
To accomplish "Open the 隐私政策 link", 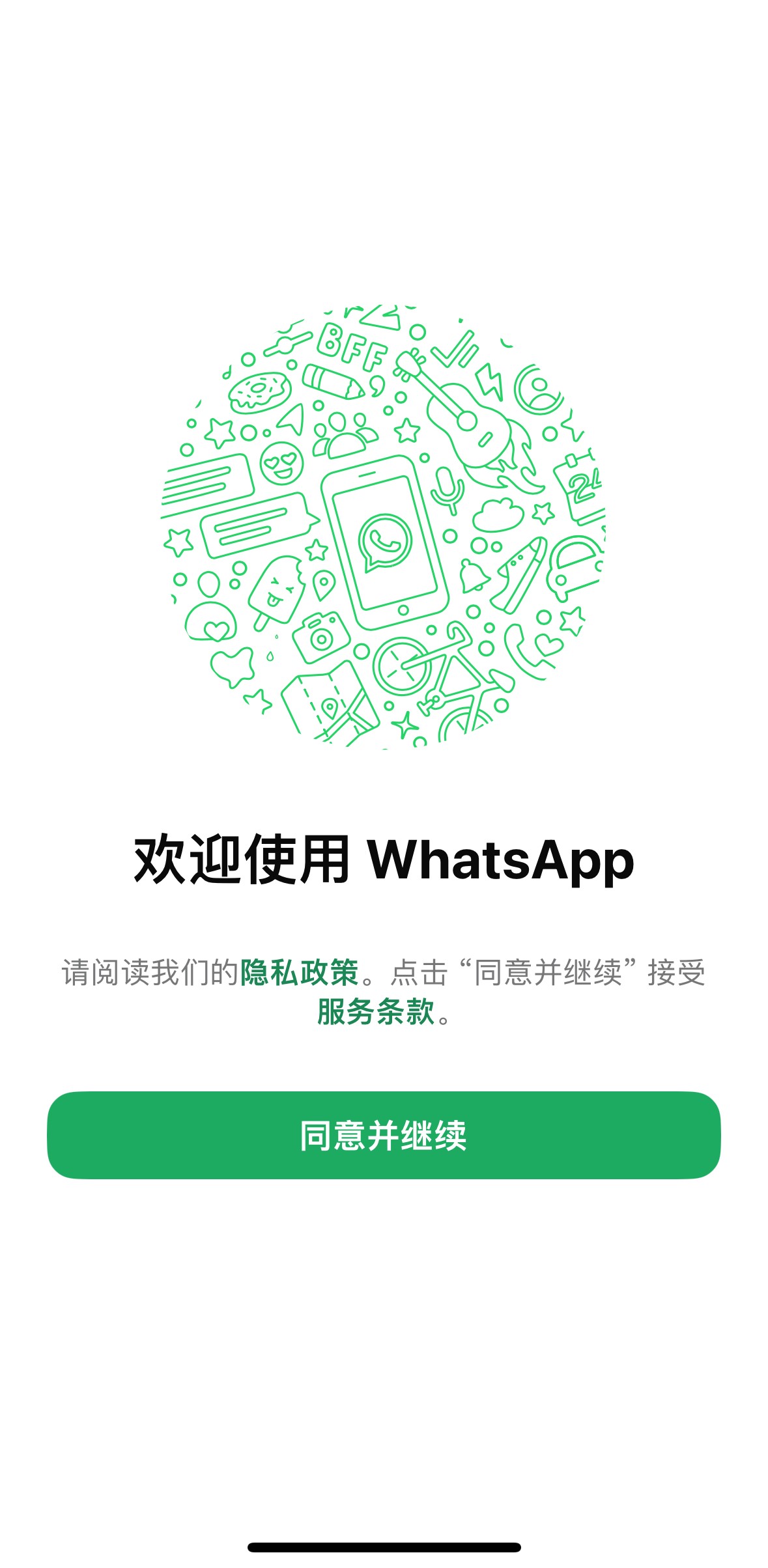I will [x=300, y=973].
